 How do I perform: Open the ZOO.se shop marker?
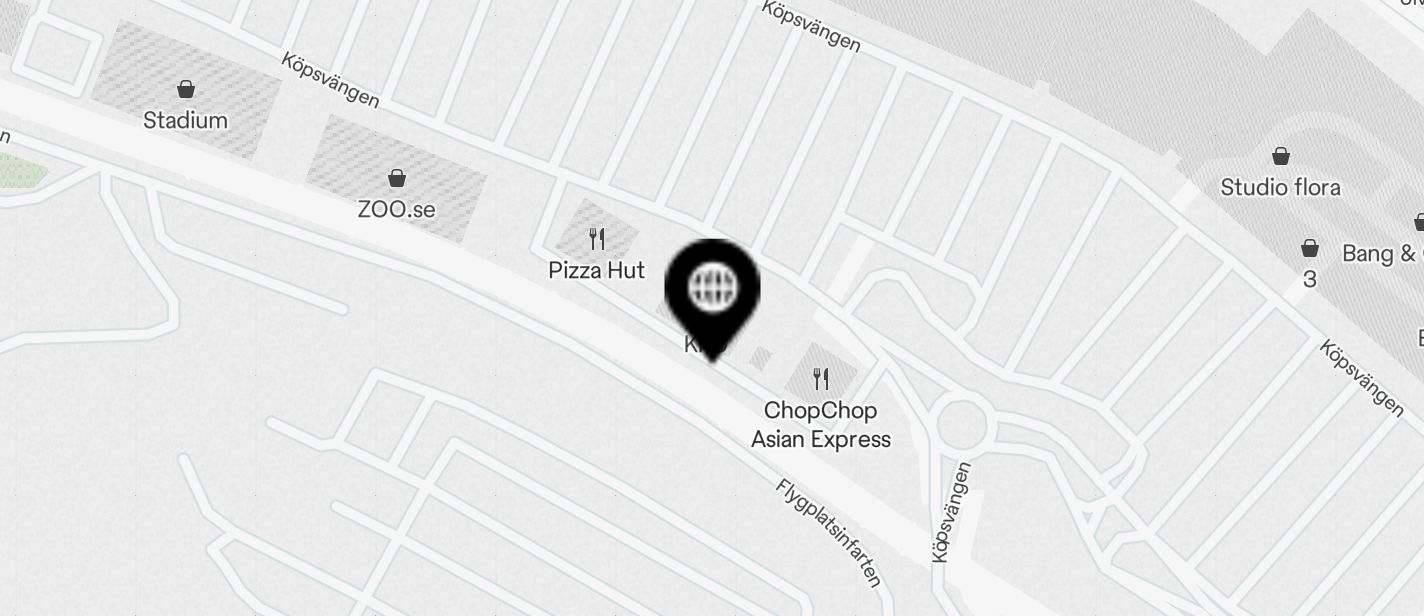(x=397, y=179)
